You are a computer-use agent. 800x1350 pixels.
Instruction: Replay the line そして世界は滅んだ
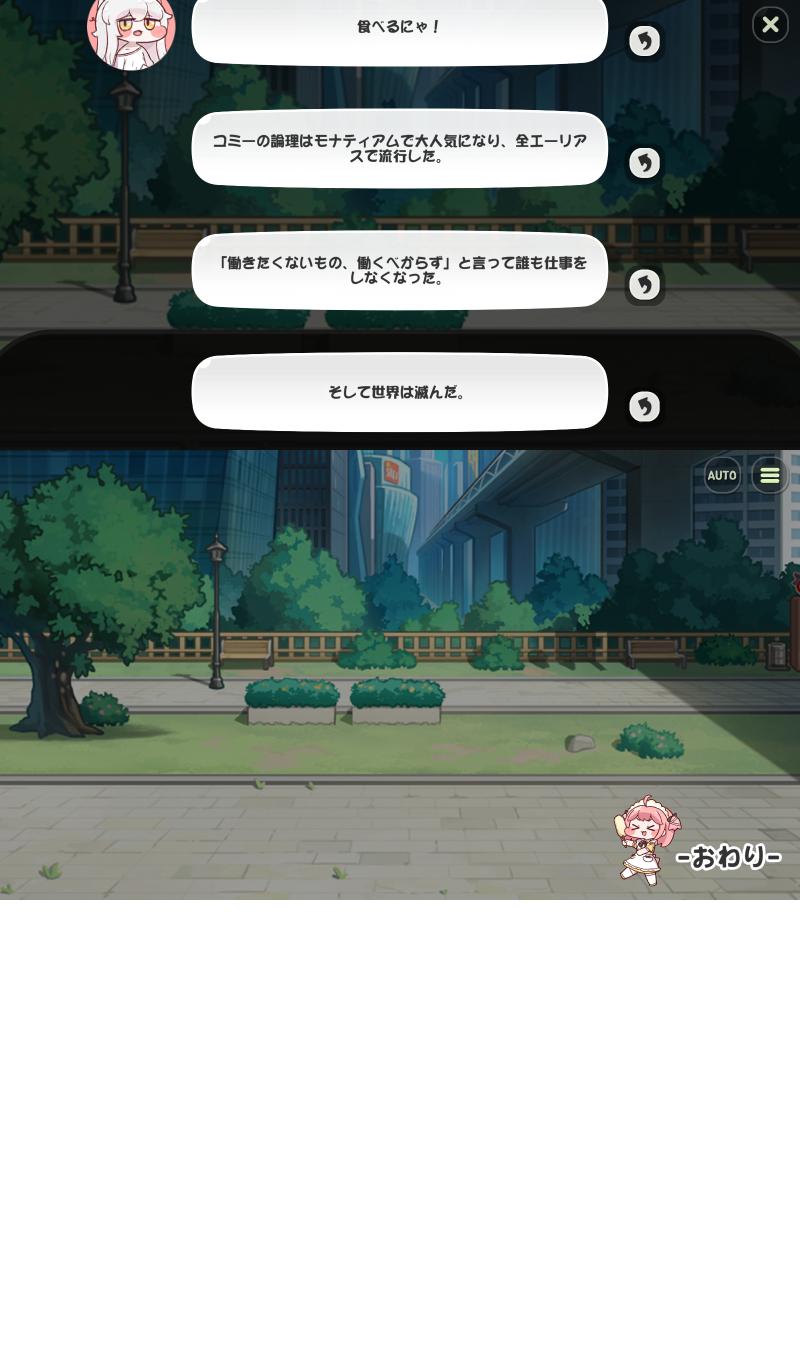click(644, 407)
